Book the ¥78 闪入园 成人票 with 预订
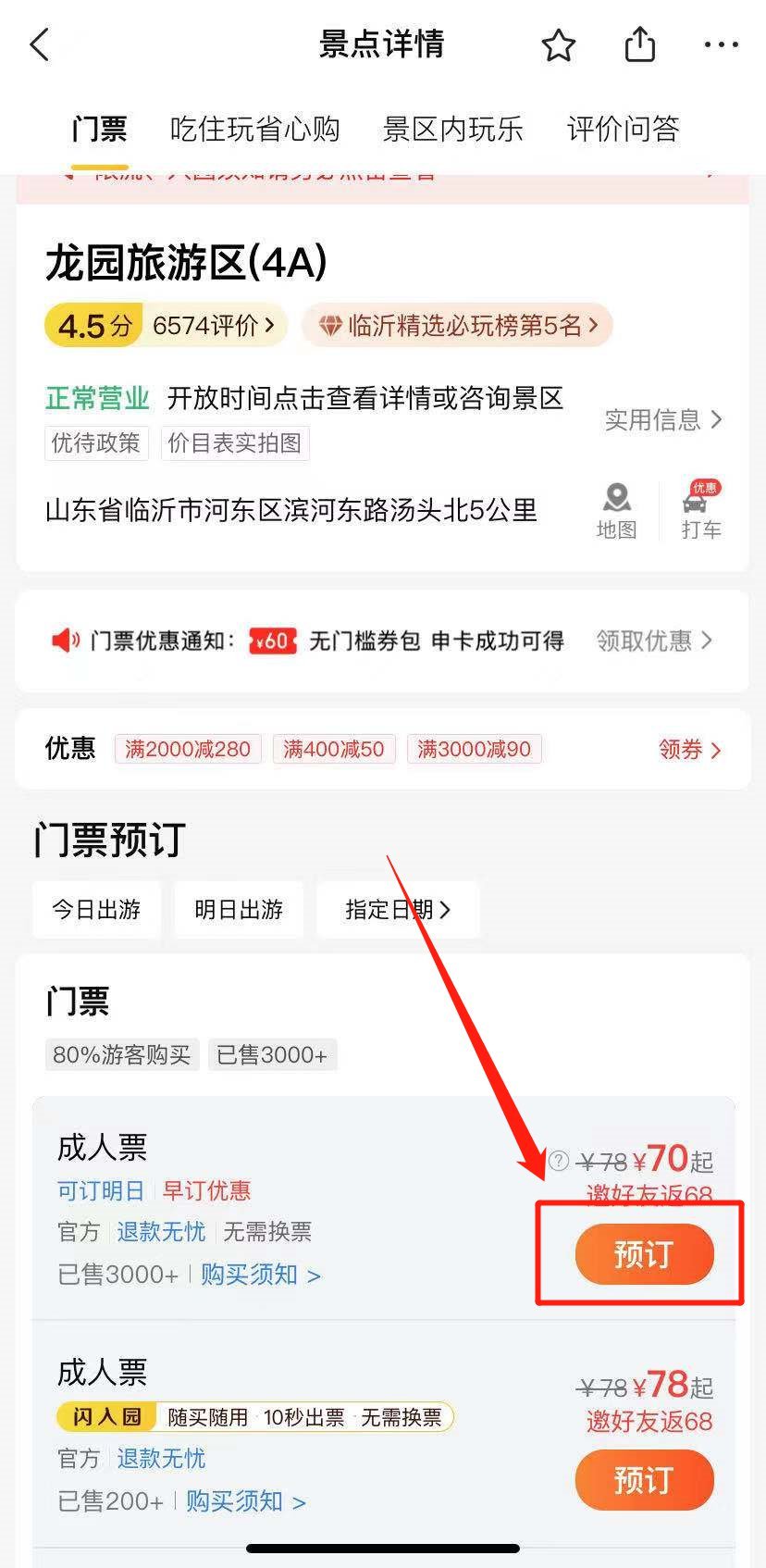Viewport: 766px width, 1568px height. [644, 1479]
